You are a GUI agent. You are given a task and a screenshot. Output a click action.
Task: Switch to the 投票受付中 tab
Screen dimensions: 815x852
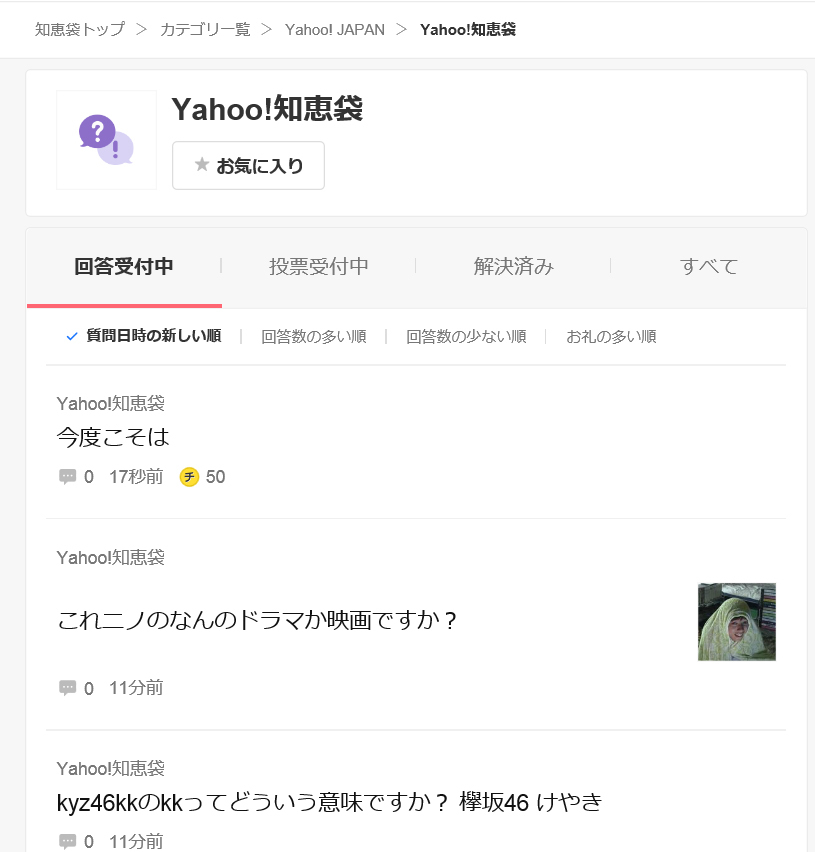319,266
